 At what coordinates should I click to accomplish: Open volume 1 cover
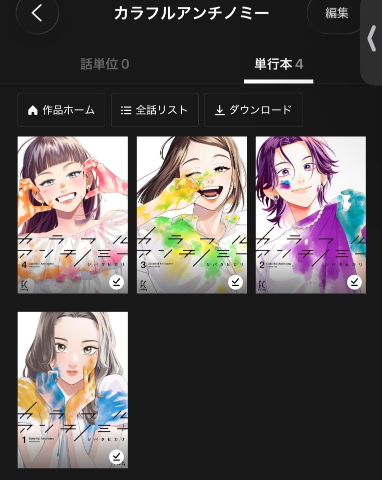point(73,390)
